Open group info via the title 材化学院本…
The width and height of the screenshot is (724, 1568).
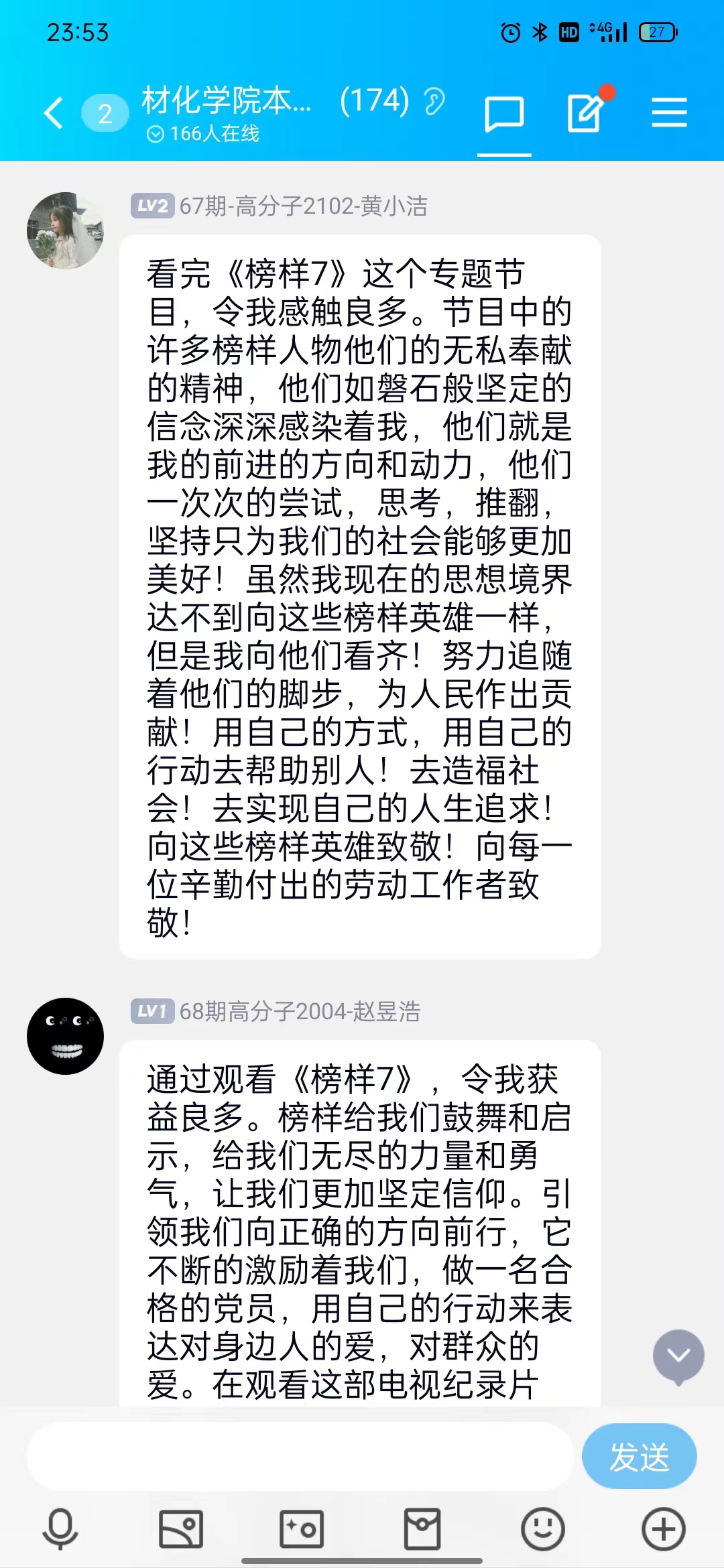(227, 102)
